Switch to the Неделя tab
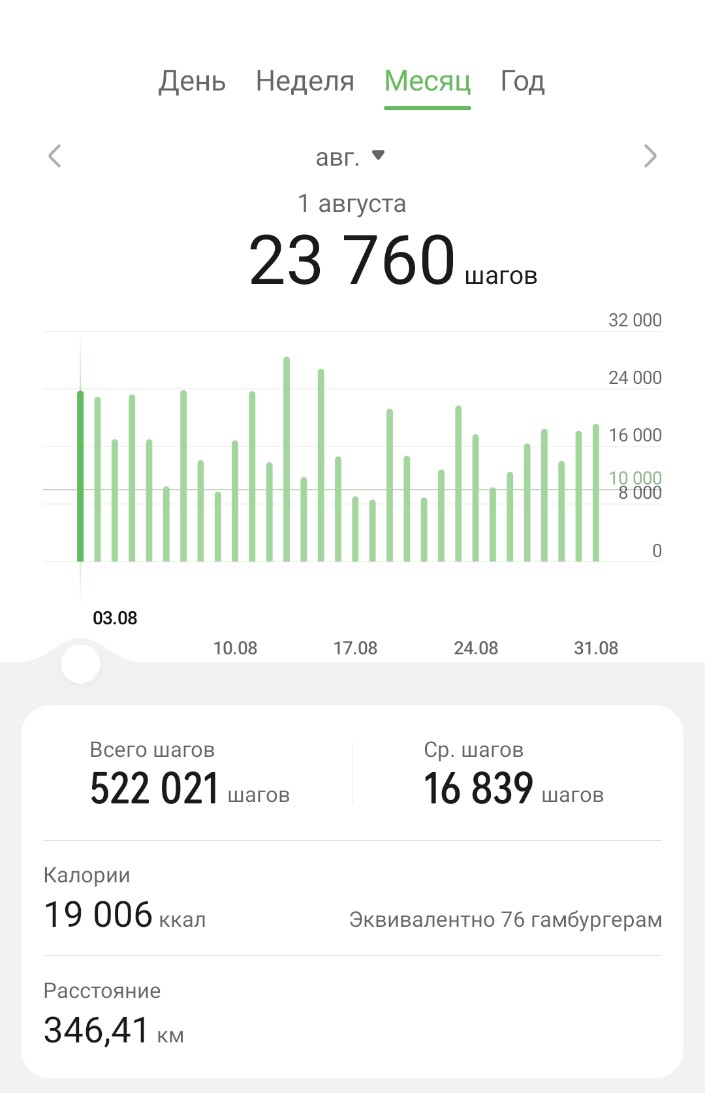This screenshot has height=1093, width=705. pyautogui.click(x=305, y=81)
